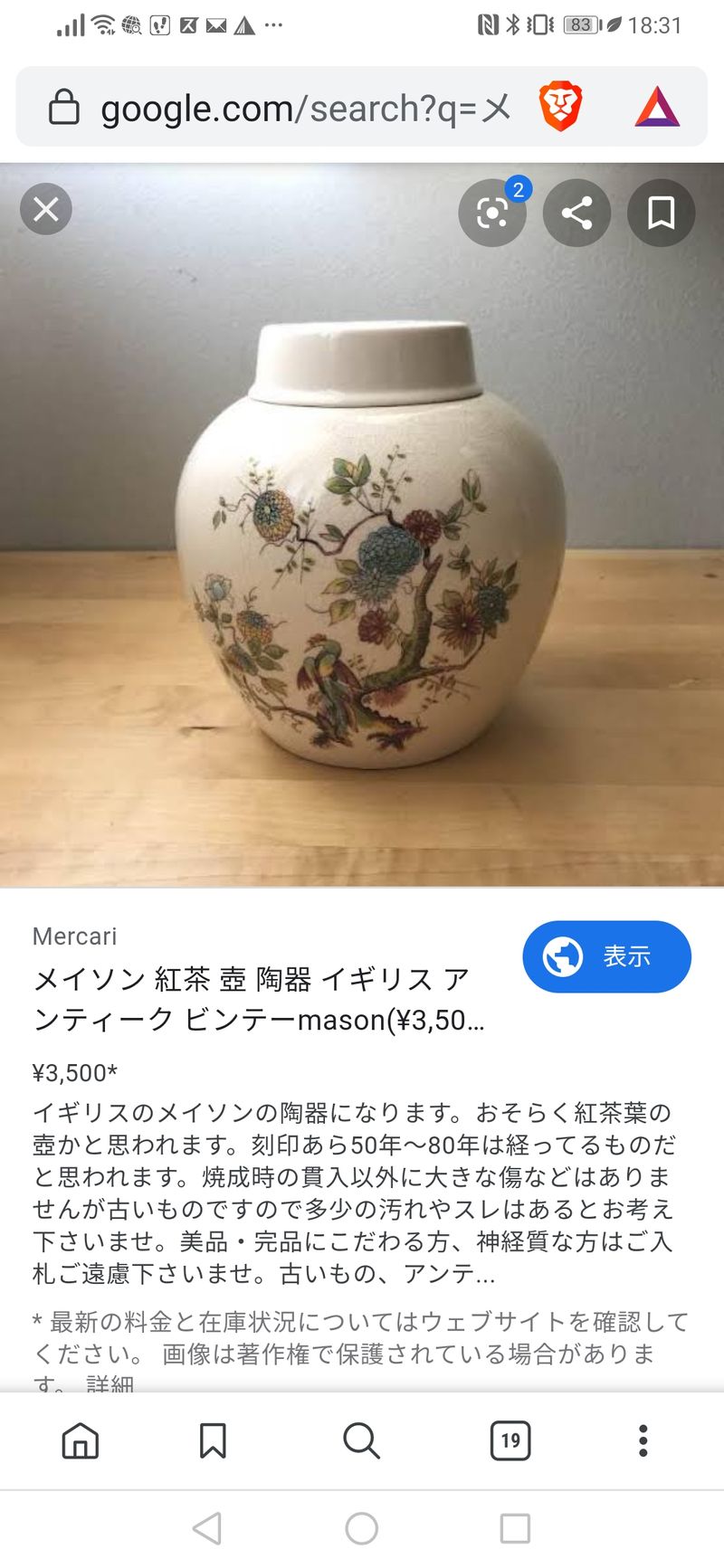Close the image preview
This screenshot has height=1568, width=724.
(46, 210)
